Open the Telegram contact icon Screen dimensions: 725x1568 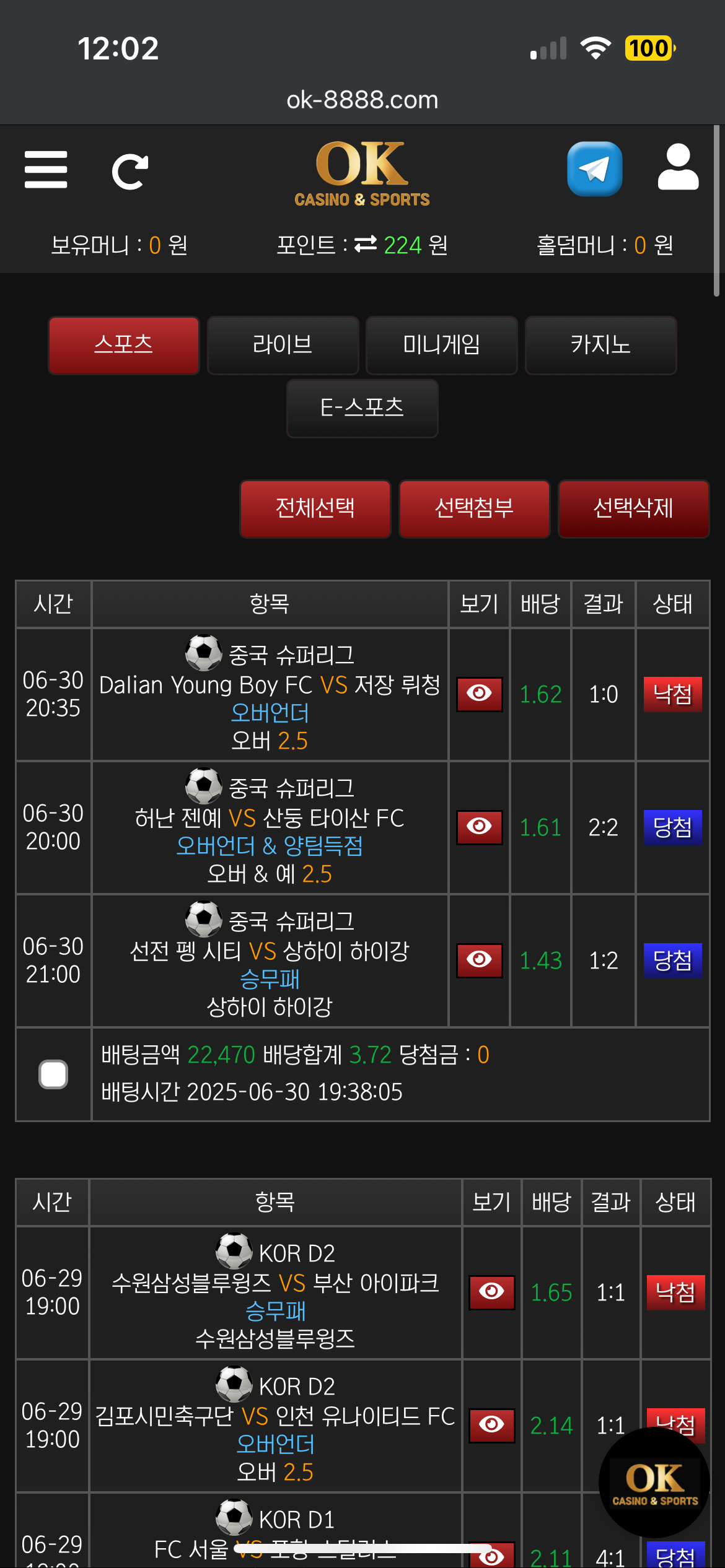595,169
